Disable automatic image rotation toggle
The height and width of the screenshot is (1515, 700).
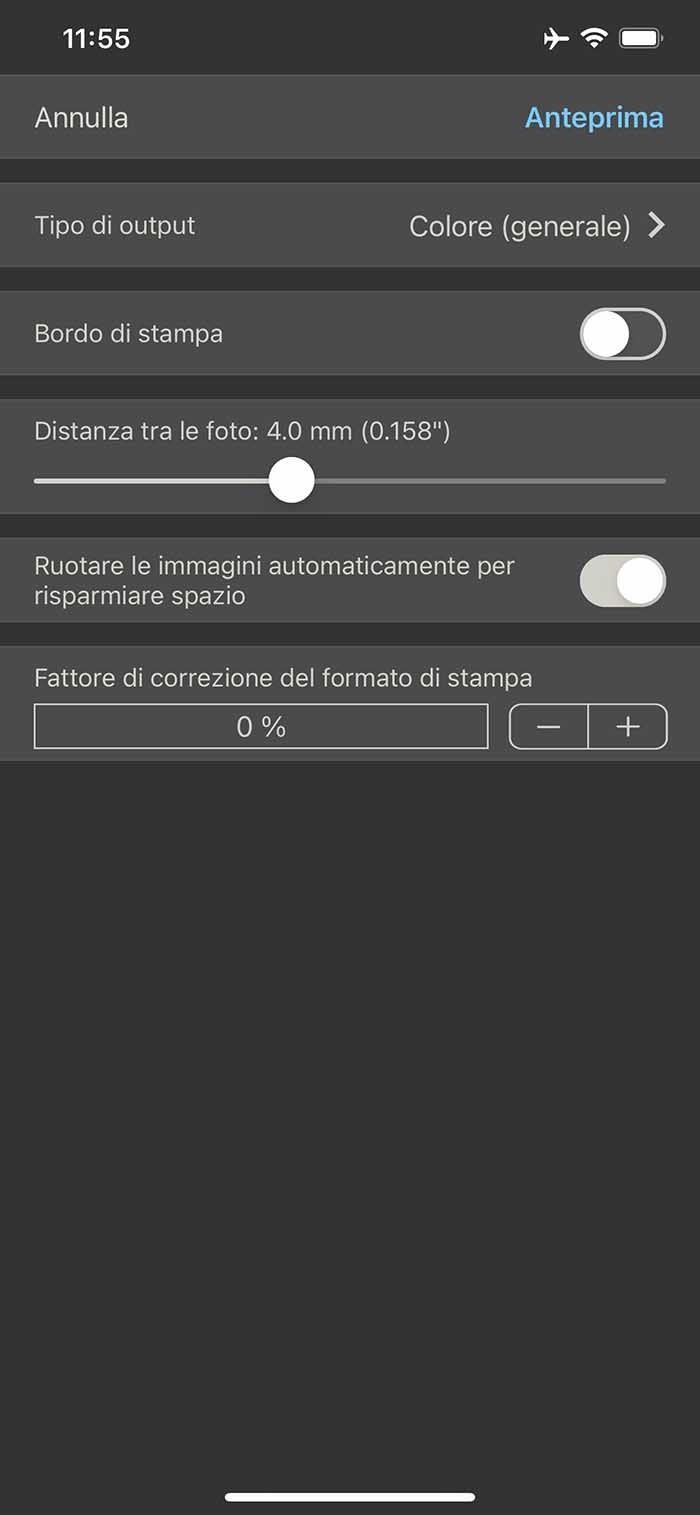[x=622, y=581]
